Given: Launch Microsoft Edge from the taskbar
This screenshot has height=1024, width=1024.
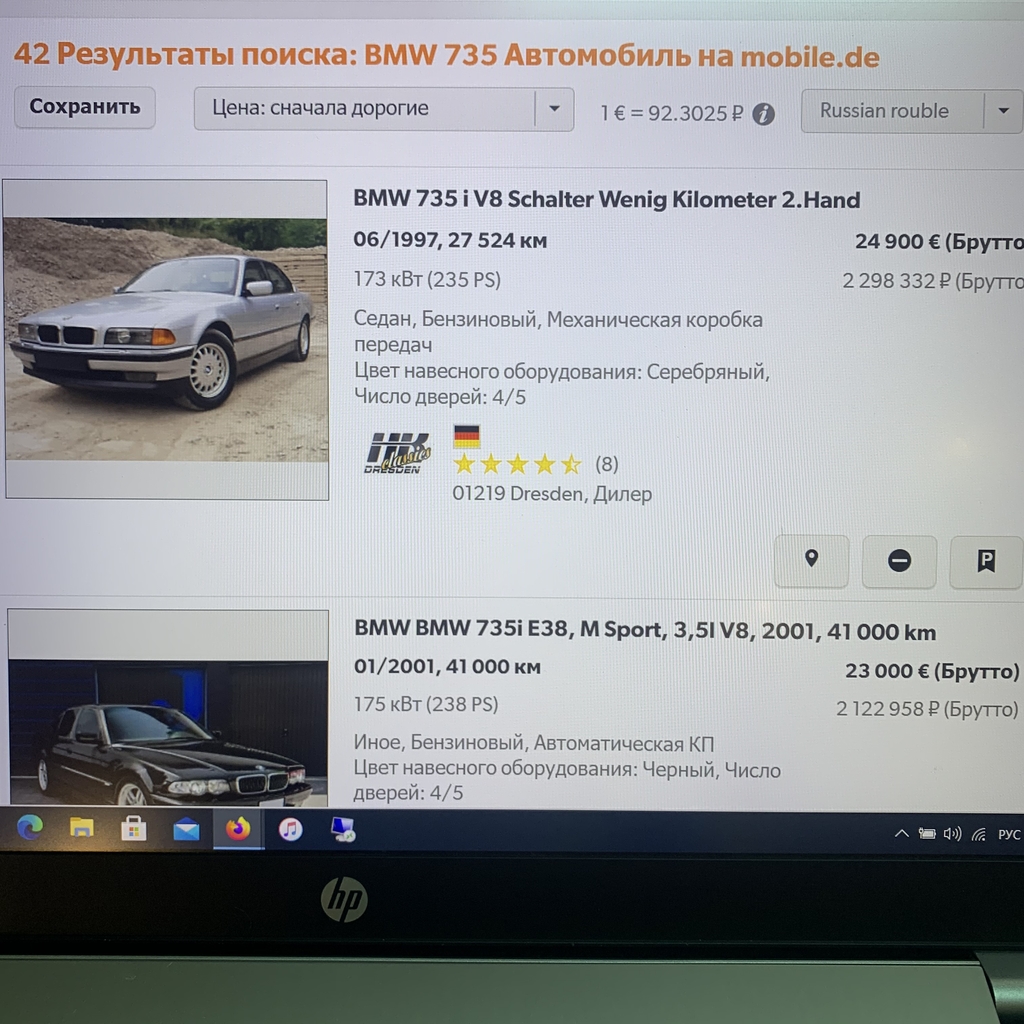Looking at the screenshot, I should click(30, 828).
